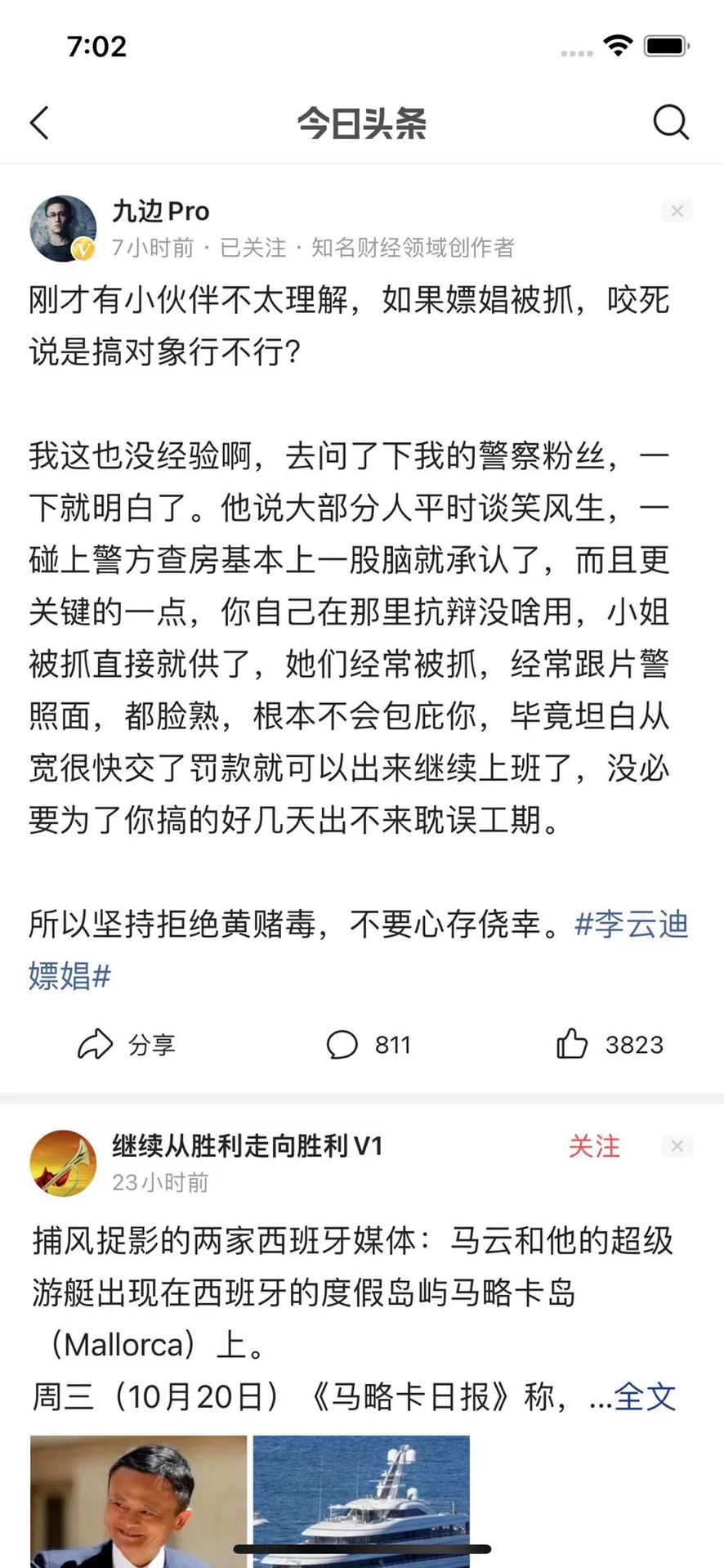Like the 九边Pro post
This screenshot has height=1568, width=724.
[x=610, y=1044]
